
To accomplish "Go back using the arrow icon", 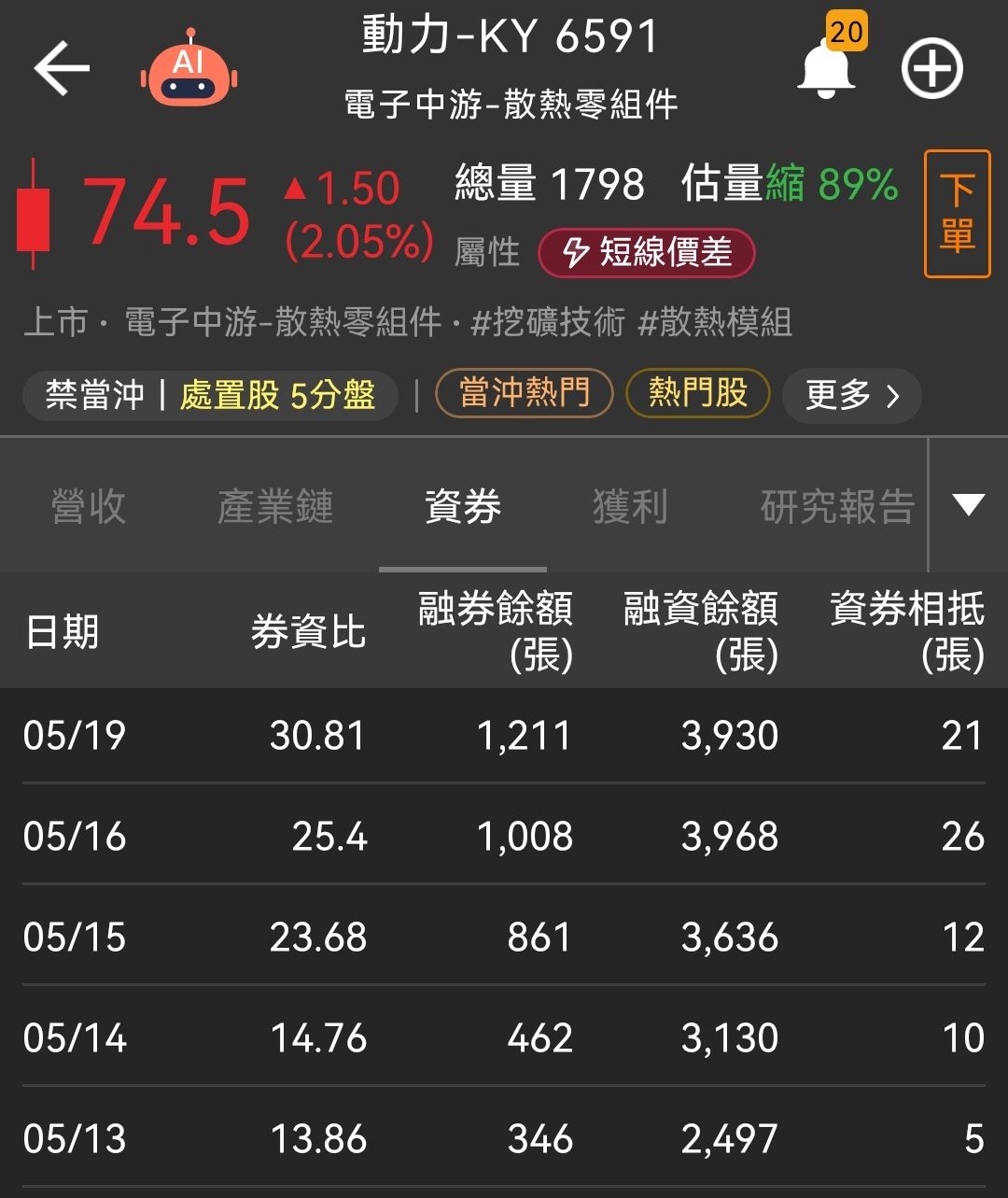I will pos(62,68).
